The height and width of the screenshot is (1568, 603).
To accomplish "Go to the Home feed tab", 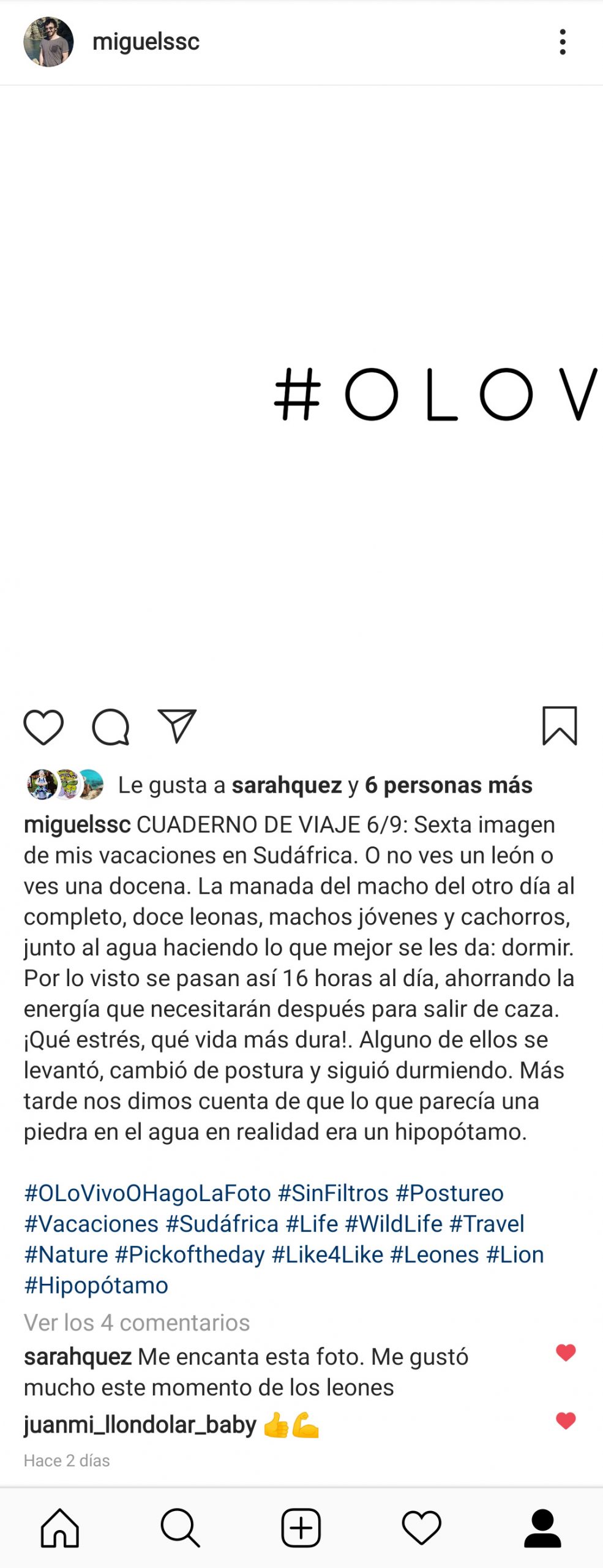I will point(60,1528).
